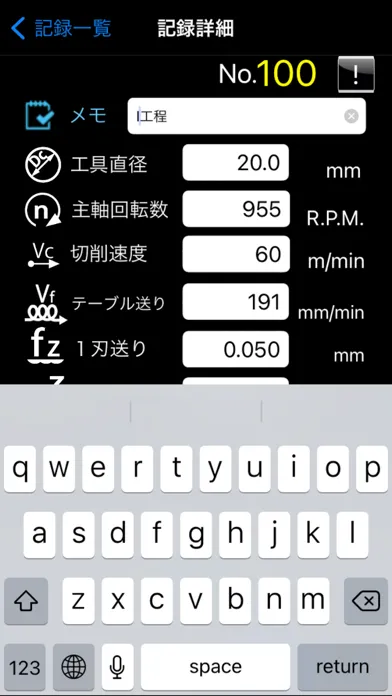
Task: Hit the return key
Action: pos(342,667)
